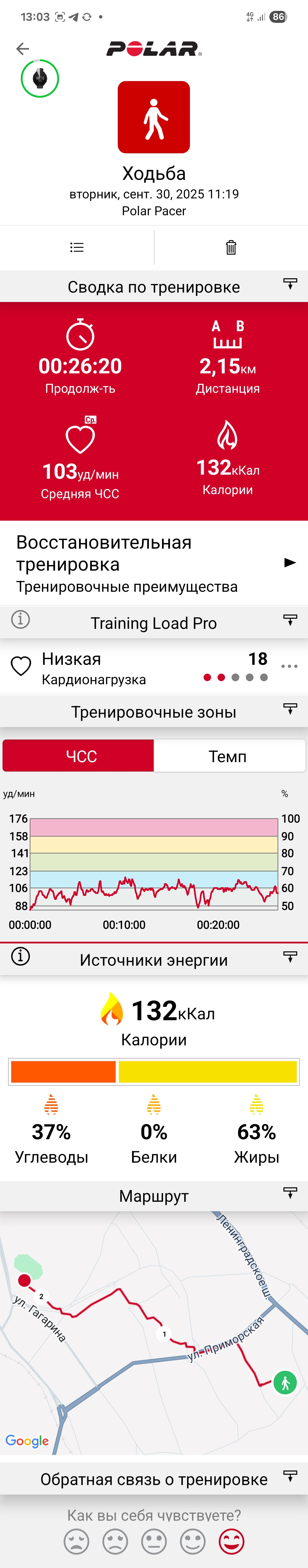308x1568 pixels.
Task: Collapse the Источники энергии section
Action: tap(290, 957)
